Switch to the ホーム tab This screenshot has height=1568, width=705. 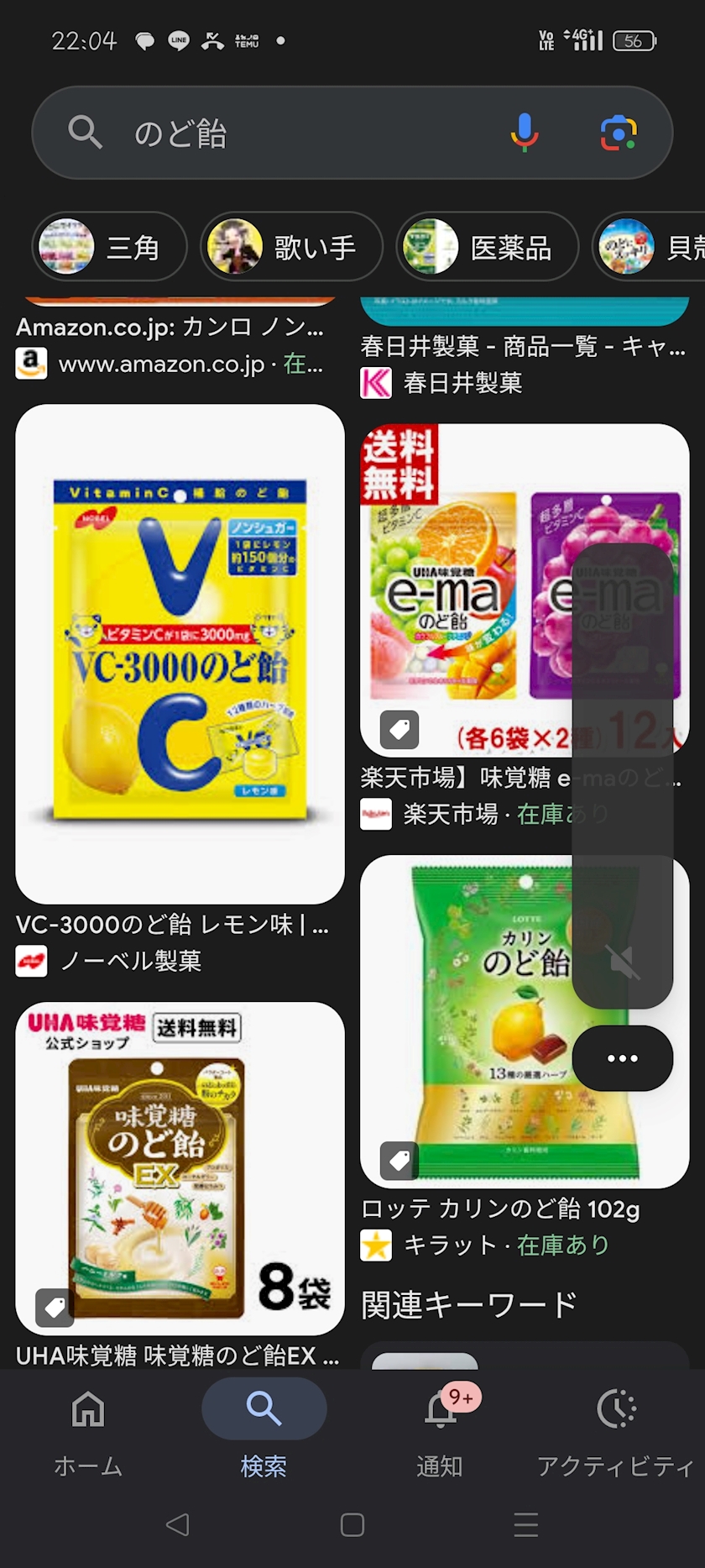click(x=88, y=1432)
